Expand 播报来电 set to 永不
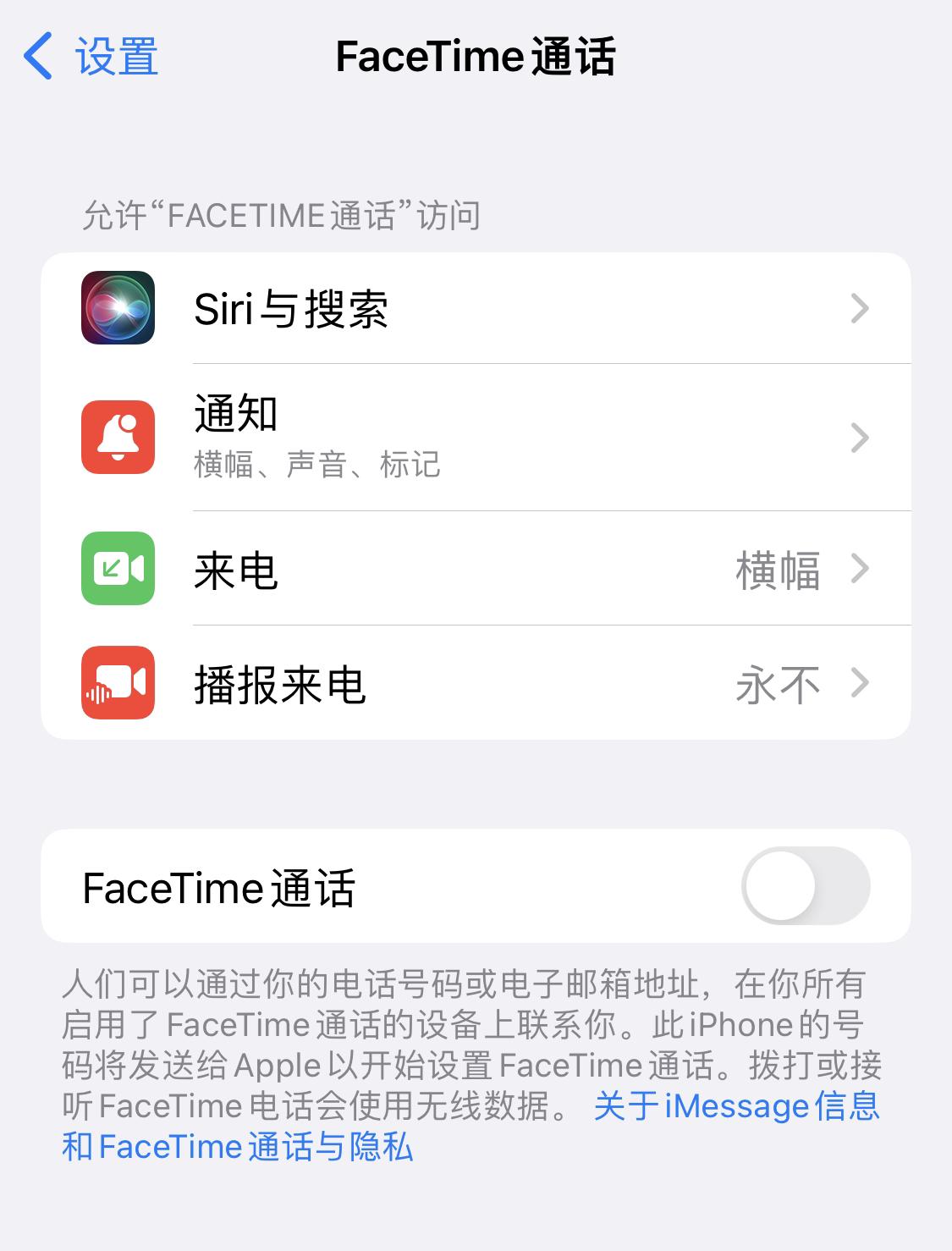952x1251 pixels. pyautogui.click(x=474, y=682)
